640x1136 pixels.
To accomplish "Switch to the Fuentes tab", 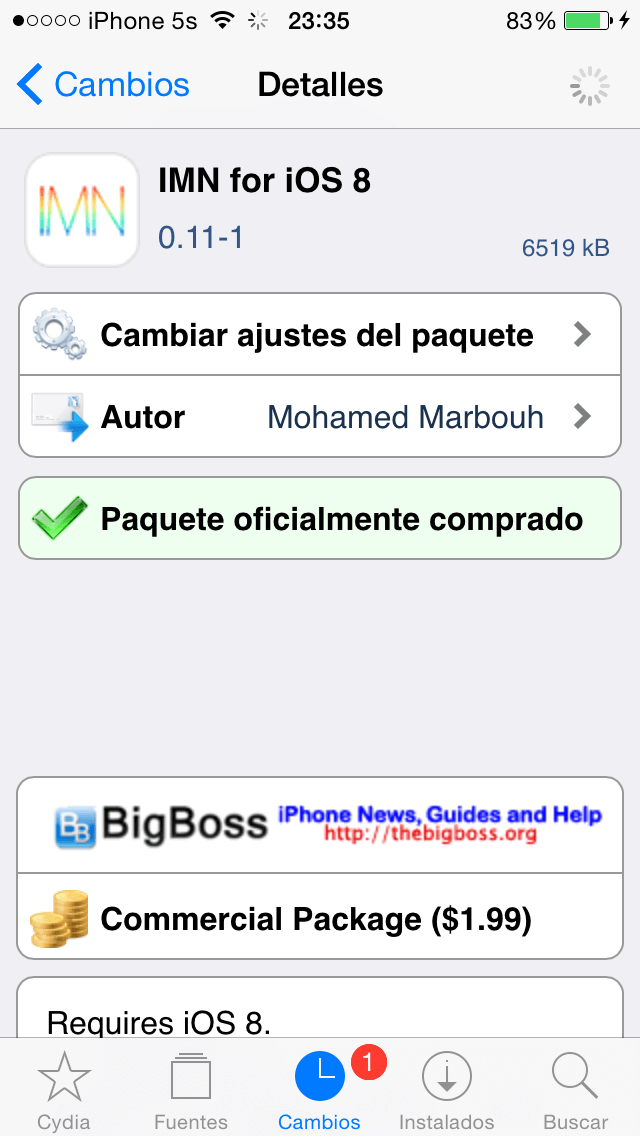I will click(x=191, y=1090).
